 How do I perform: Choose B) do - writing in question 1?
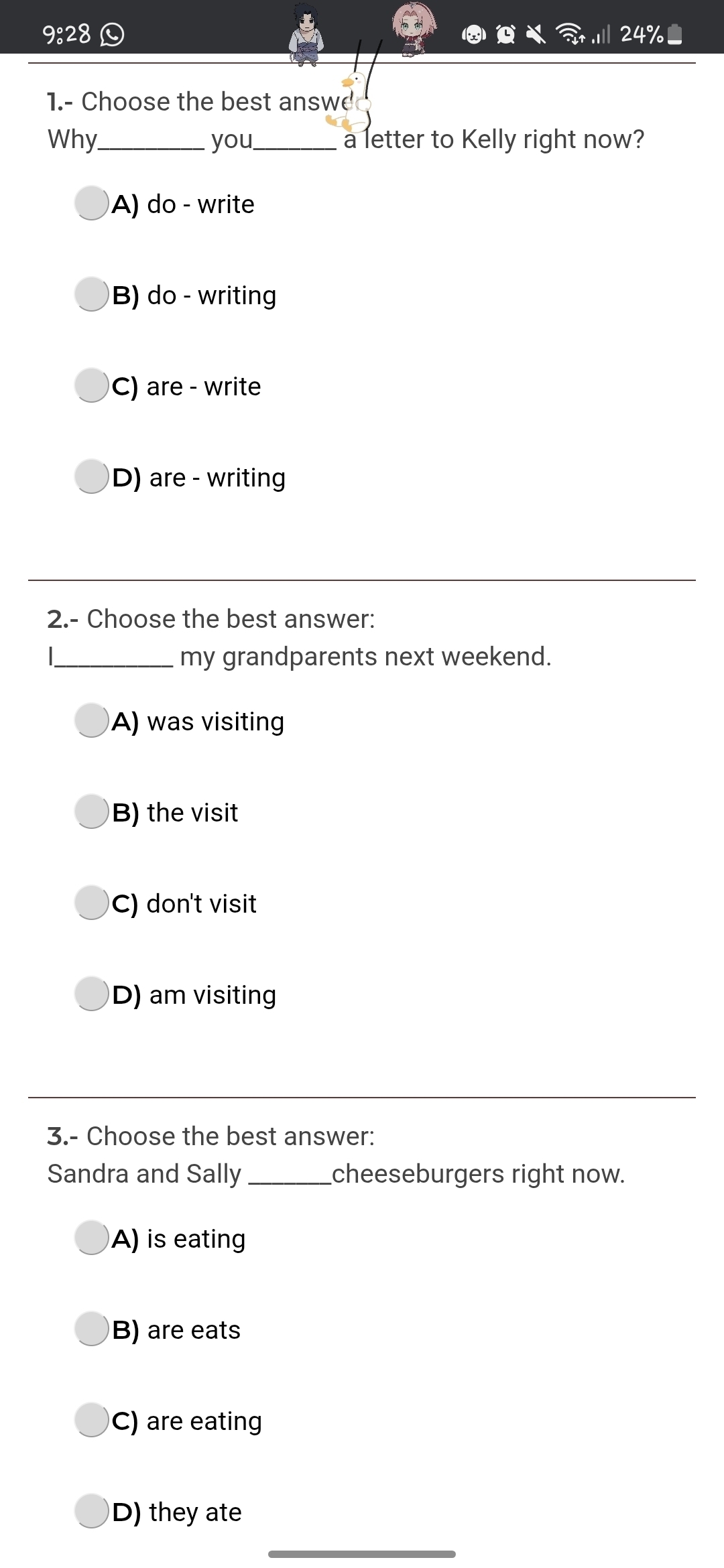92,294
